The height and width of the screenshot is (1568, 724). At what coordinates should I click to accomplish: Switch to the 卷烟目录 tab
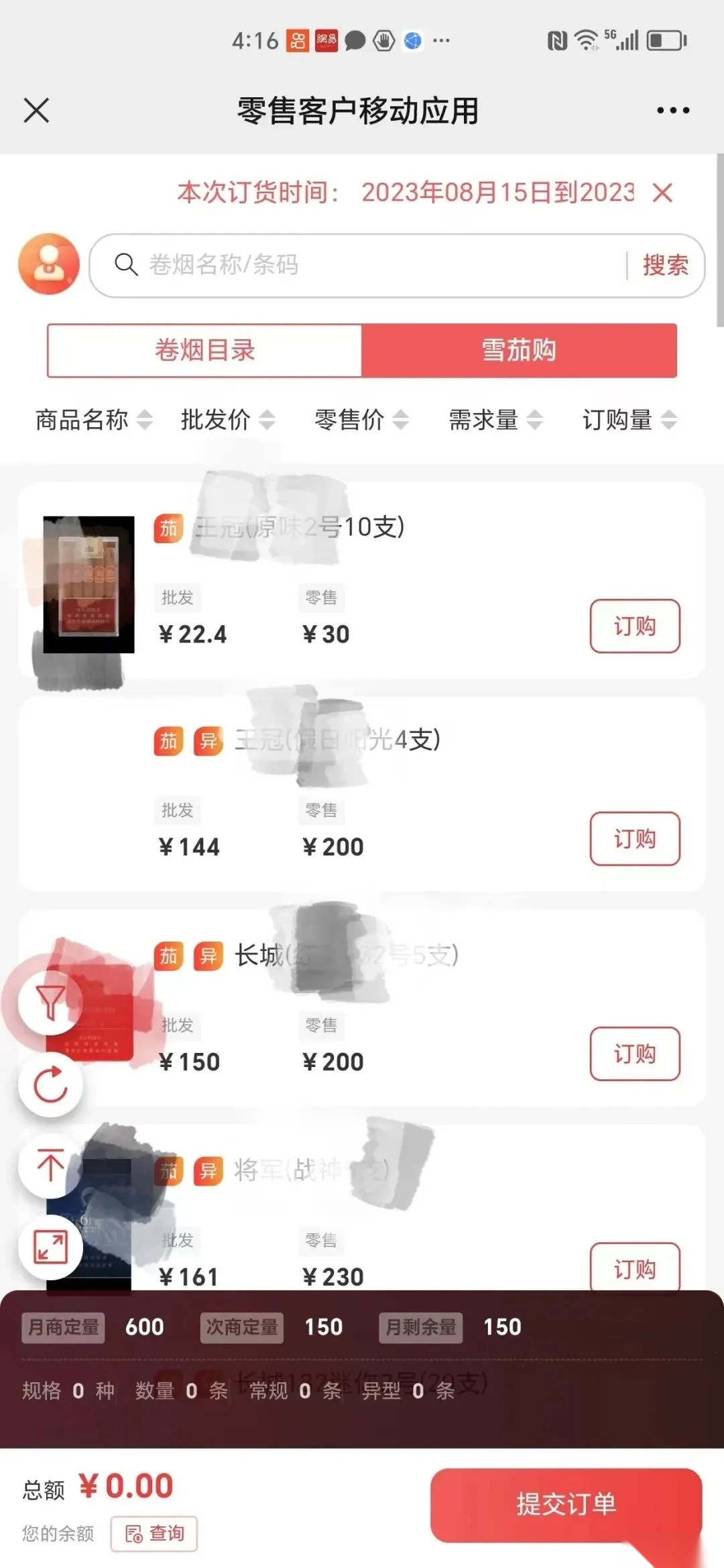(x=204, y=350)
